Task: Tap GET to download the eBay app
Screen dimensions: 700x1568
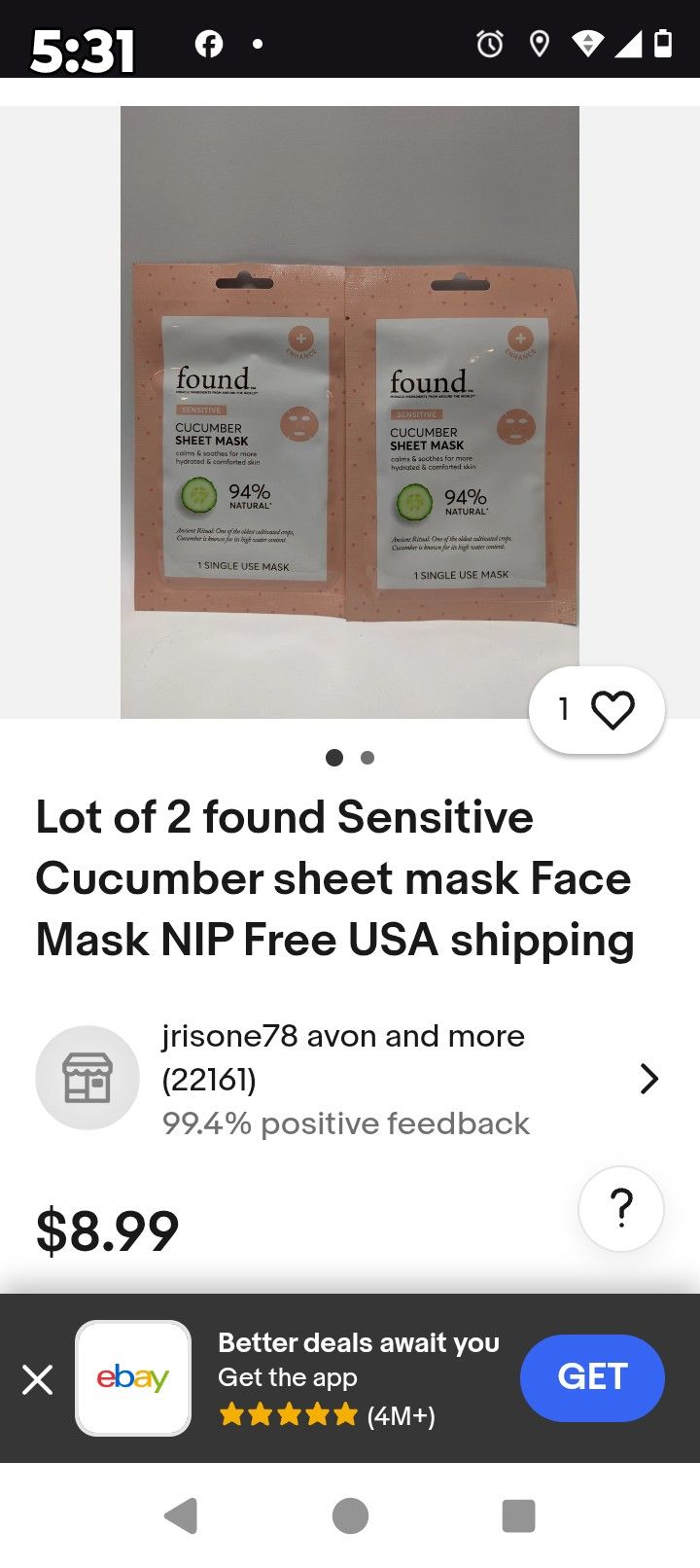Action: click(592, 1377)
